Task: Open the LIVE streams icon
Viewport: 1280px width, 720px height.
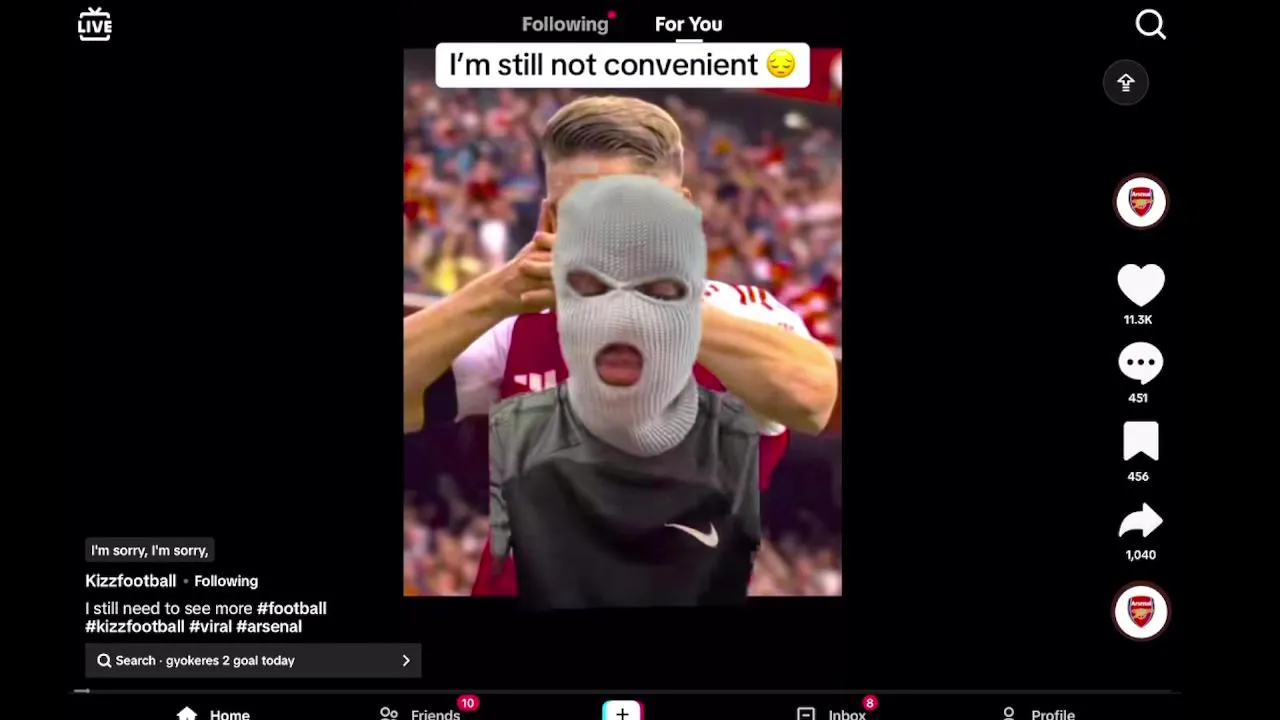Action: coord(95,24)
